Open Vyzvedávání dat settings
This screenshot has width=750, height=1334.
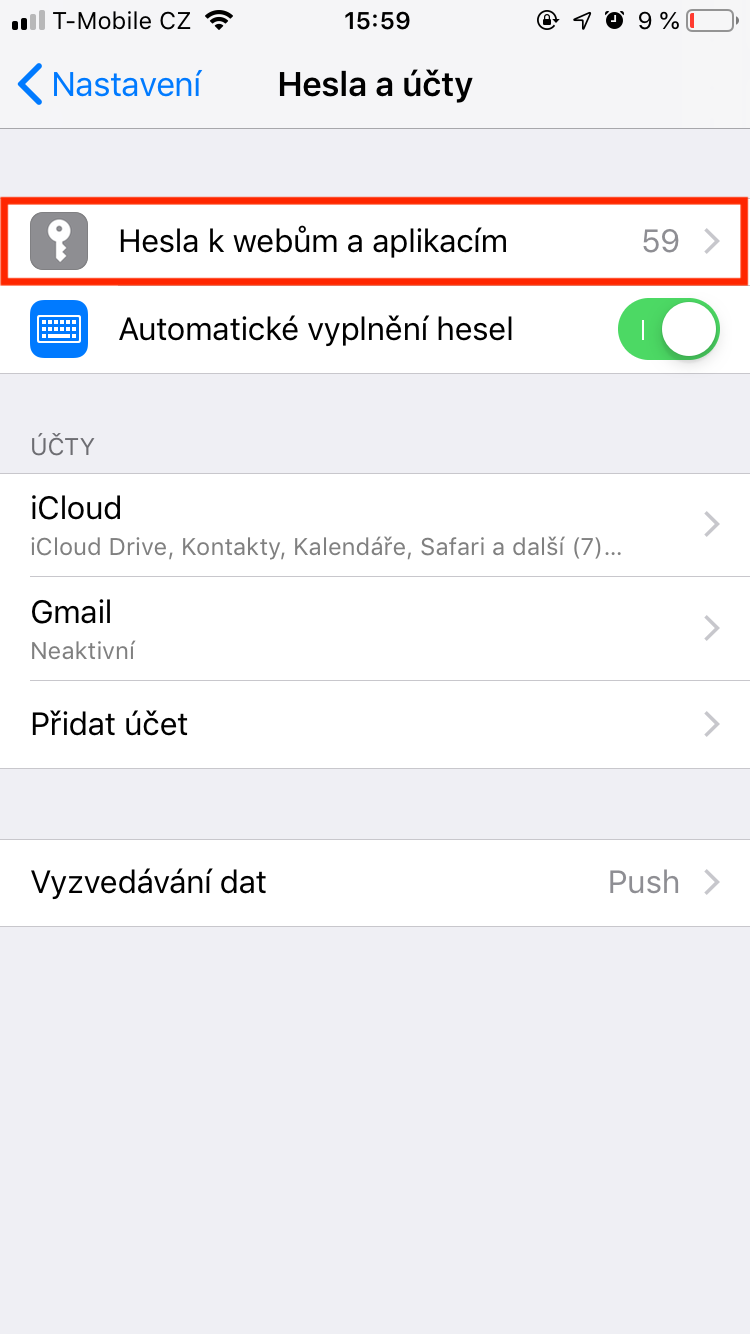(375, 882)
